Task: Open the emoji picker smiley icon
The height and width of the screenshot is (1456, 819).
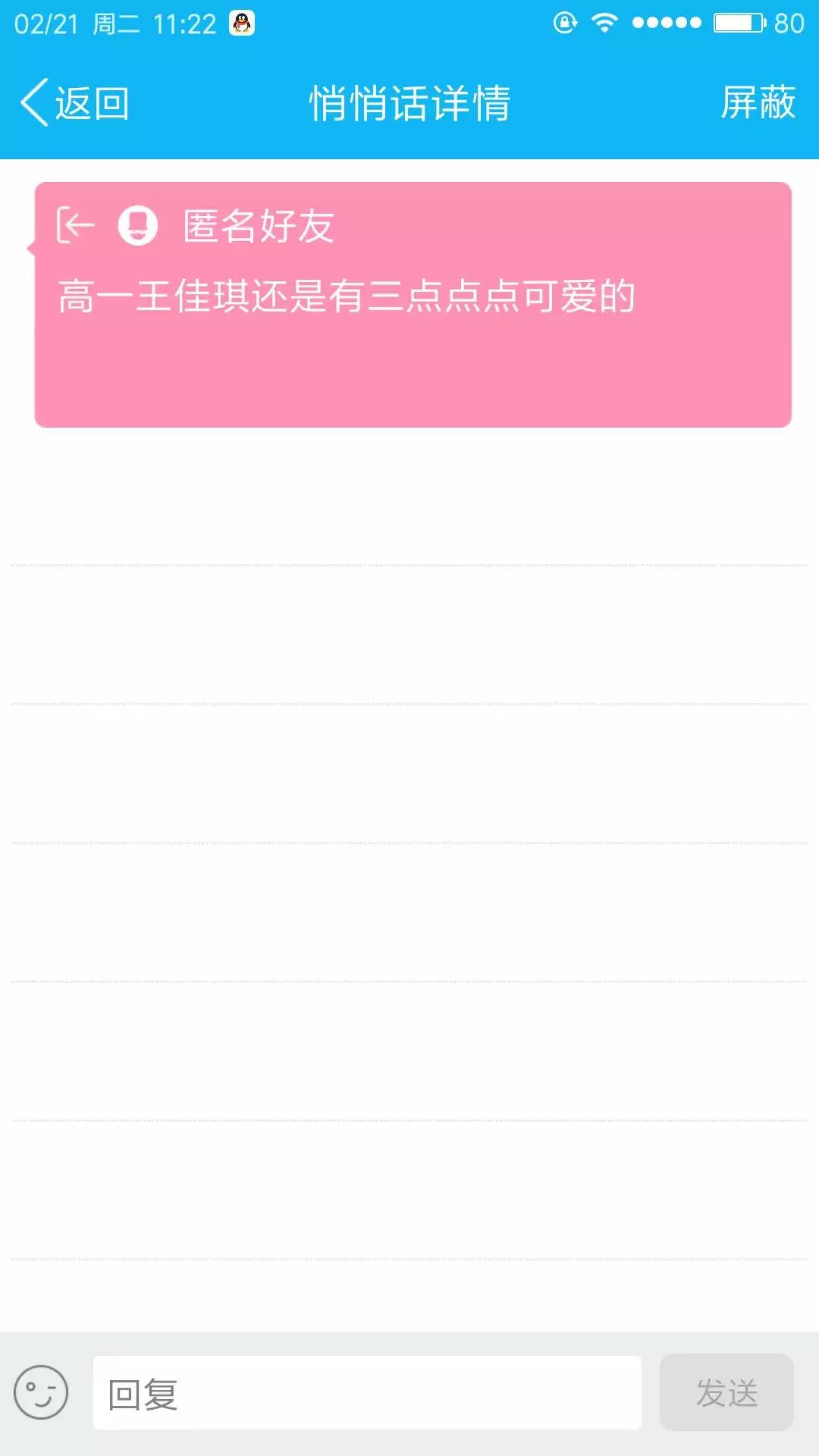Action: click(41, 1392)
